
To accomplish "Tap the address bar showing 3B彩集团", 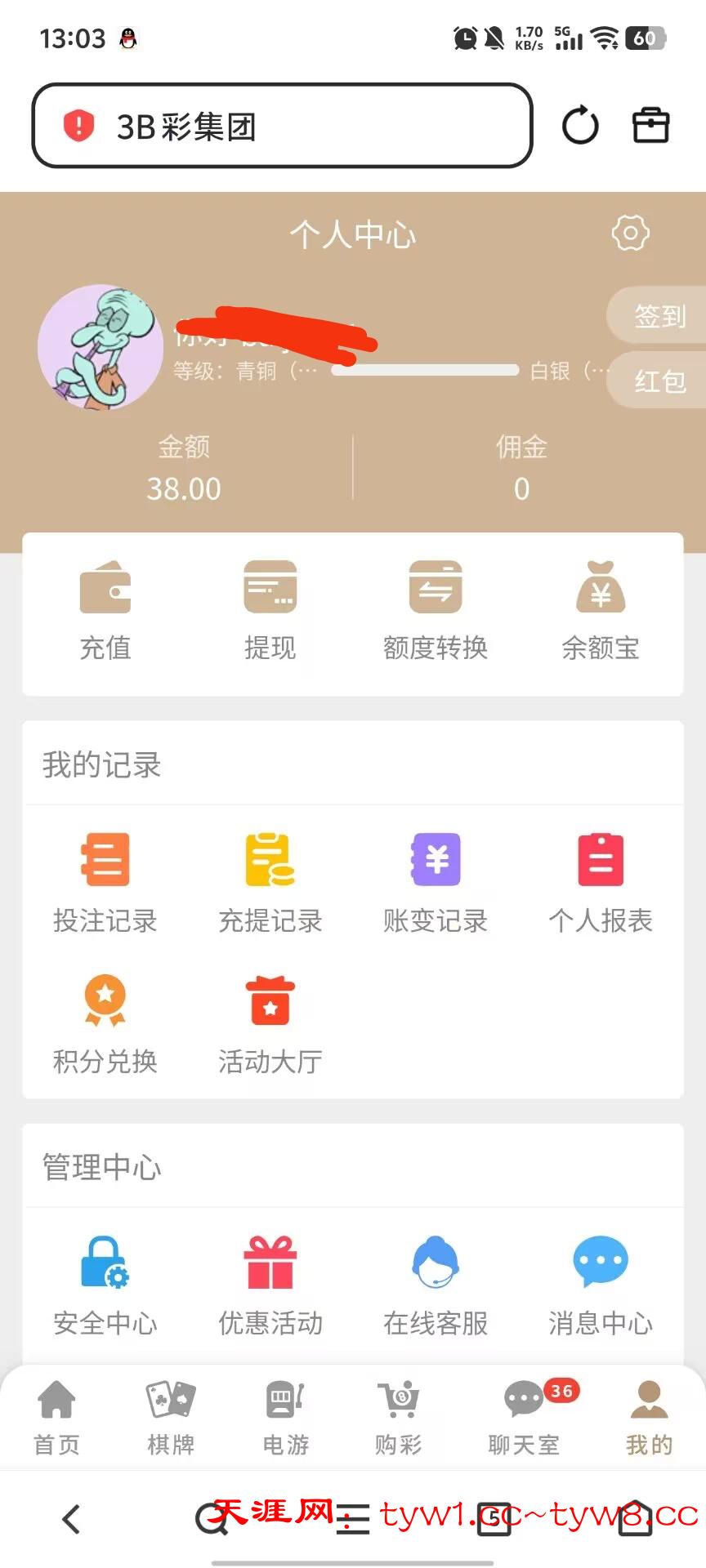I will coord(282,126).
